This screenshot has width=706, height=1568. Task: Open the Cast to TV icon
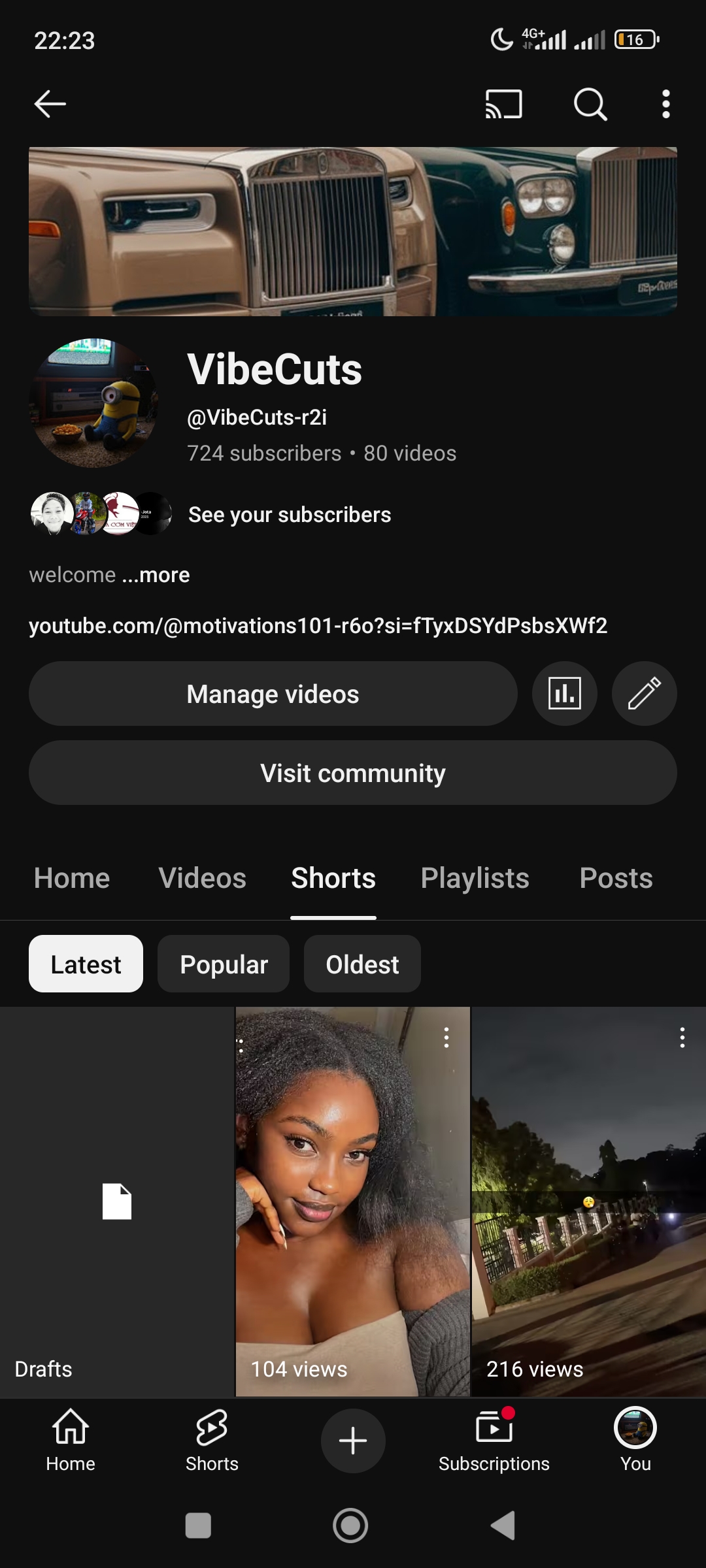click(503, 103)
